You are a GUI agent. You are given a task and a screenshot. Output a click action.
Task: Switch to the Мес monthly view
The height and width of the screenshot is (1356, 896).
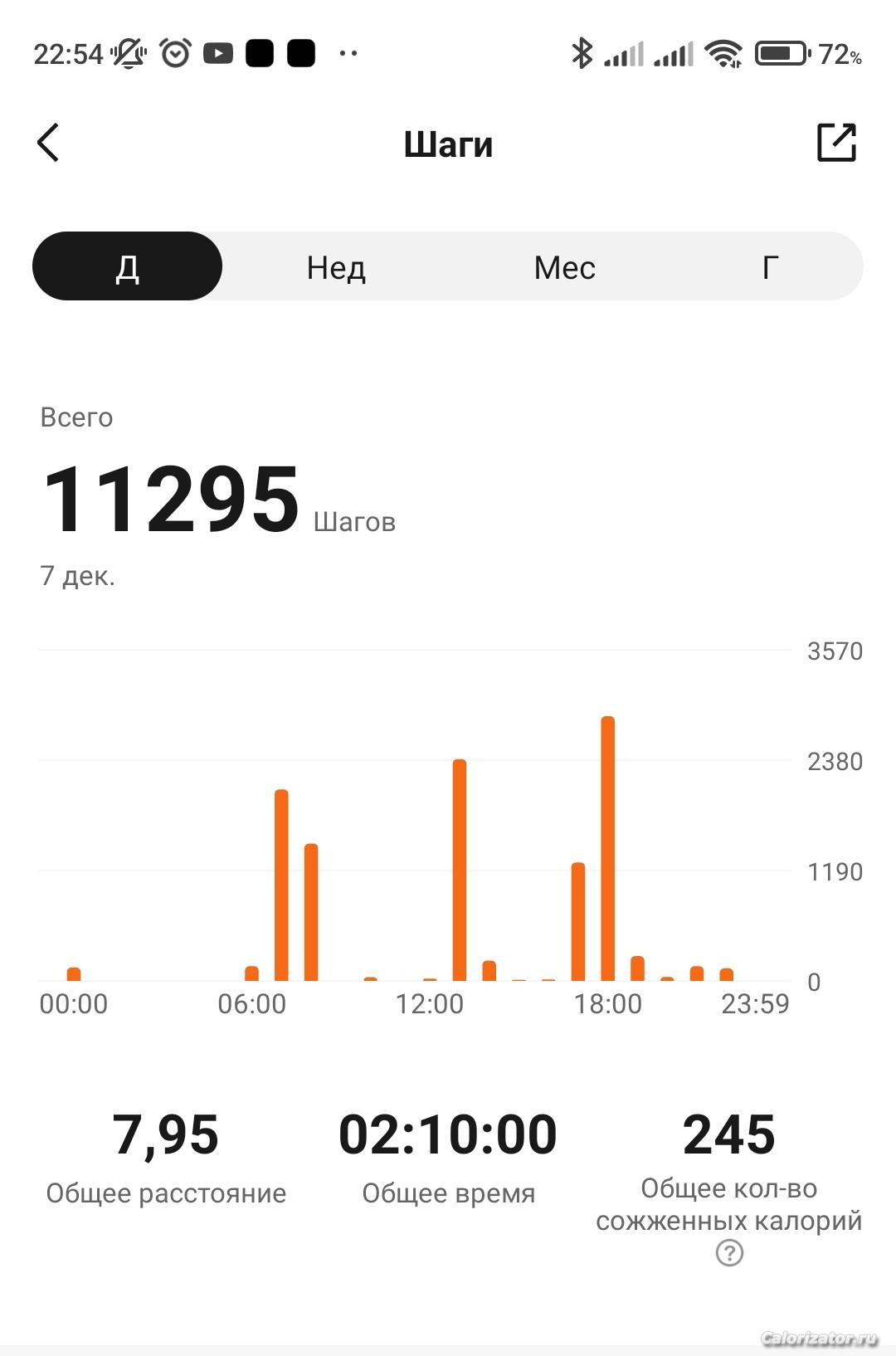click(564, 267)
